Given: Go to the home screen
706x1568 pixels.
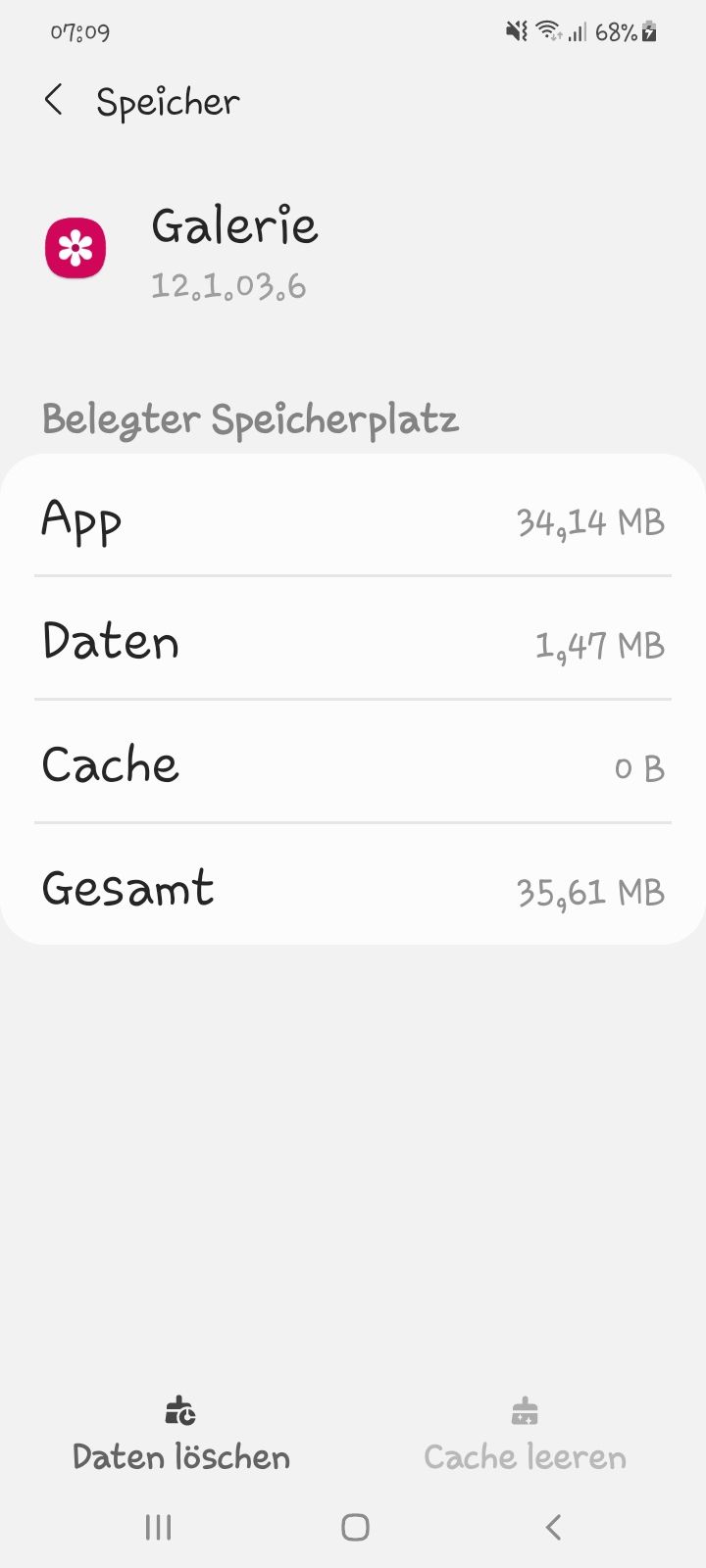Looking at the screenshot, I should click(x=355, y=1527).
